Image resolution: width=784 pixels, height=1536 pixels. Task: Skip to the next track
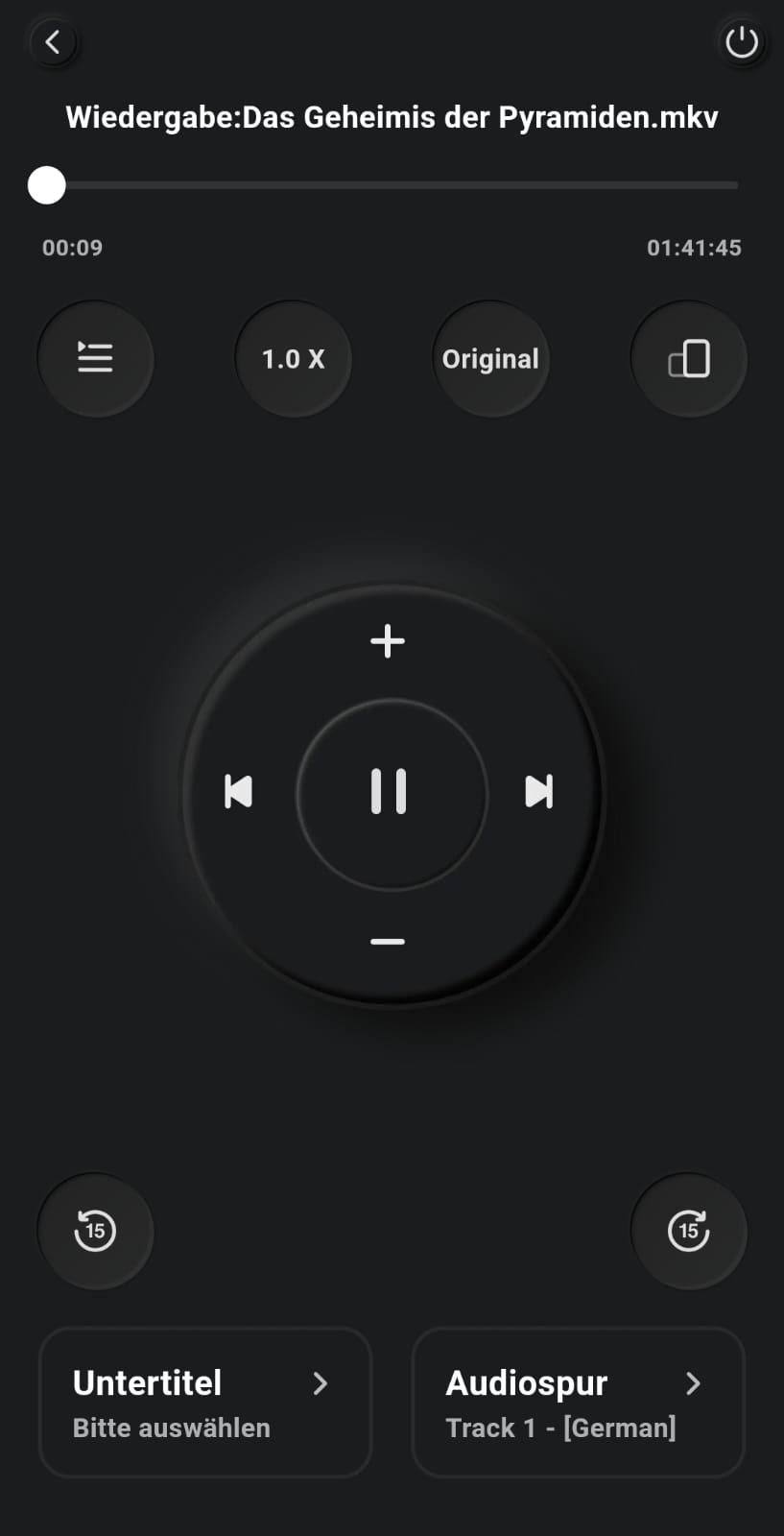point(539,792)
